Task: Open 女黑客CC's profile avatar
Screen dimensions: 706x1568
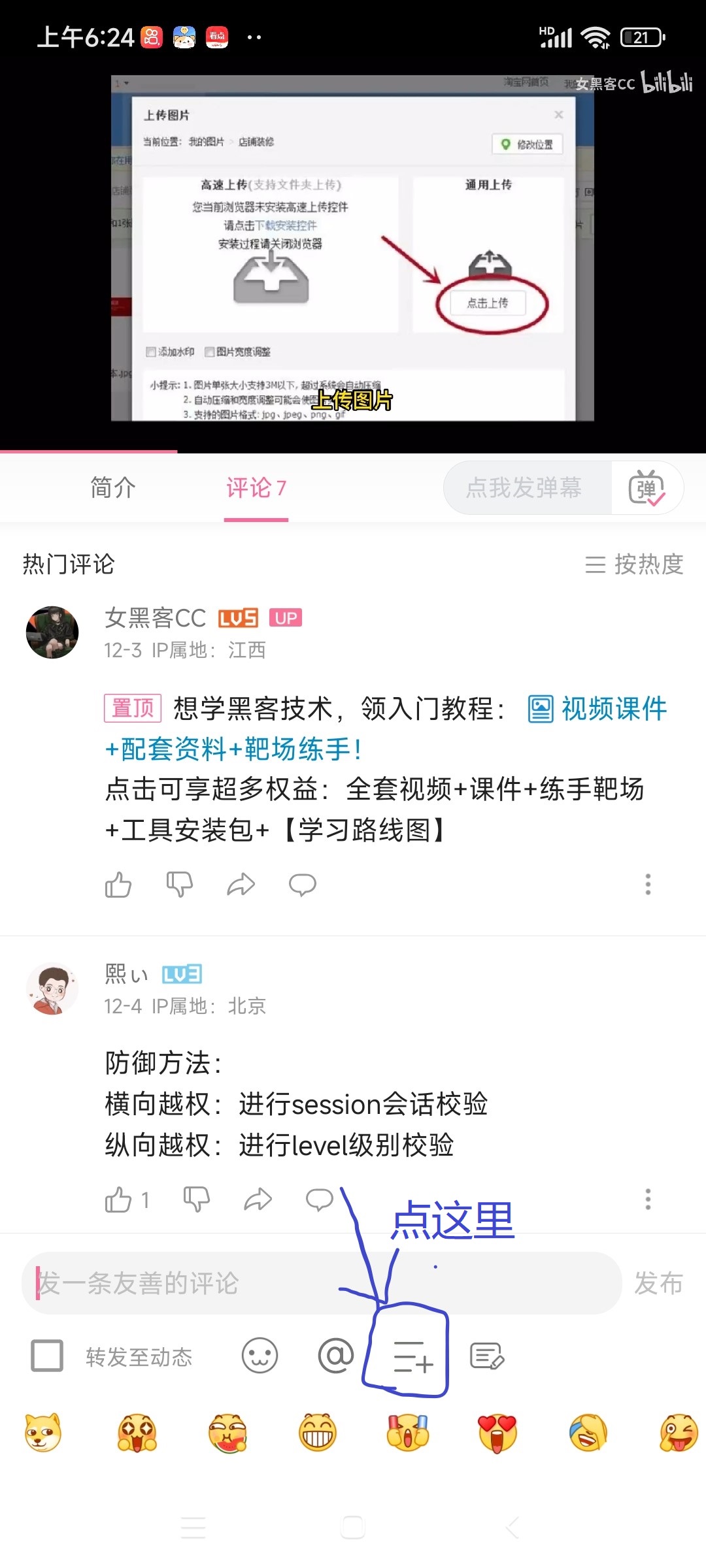Action: (52, 632)
